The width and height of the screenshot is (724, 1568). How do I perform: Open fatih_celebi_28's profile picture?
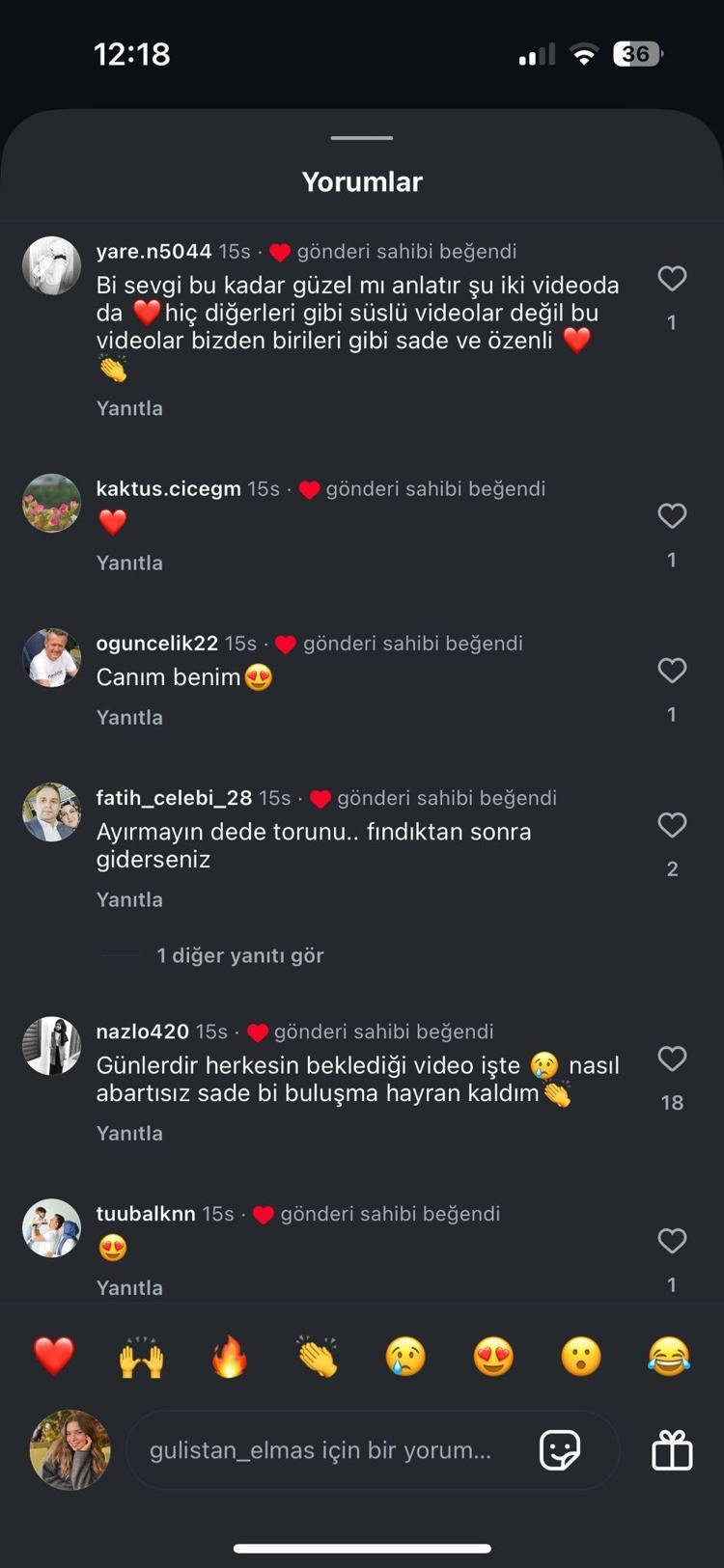(x=51, y=812)
